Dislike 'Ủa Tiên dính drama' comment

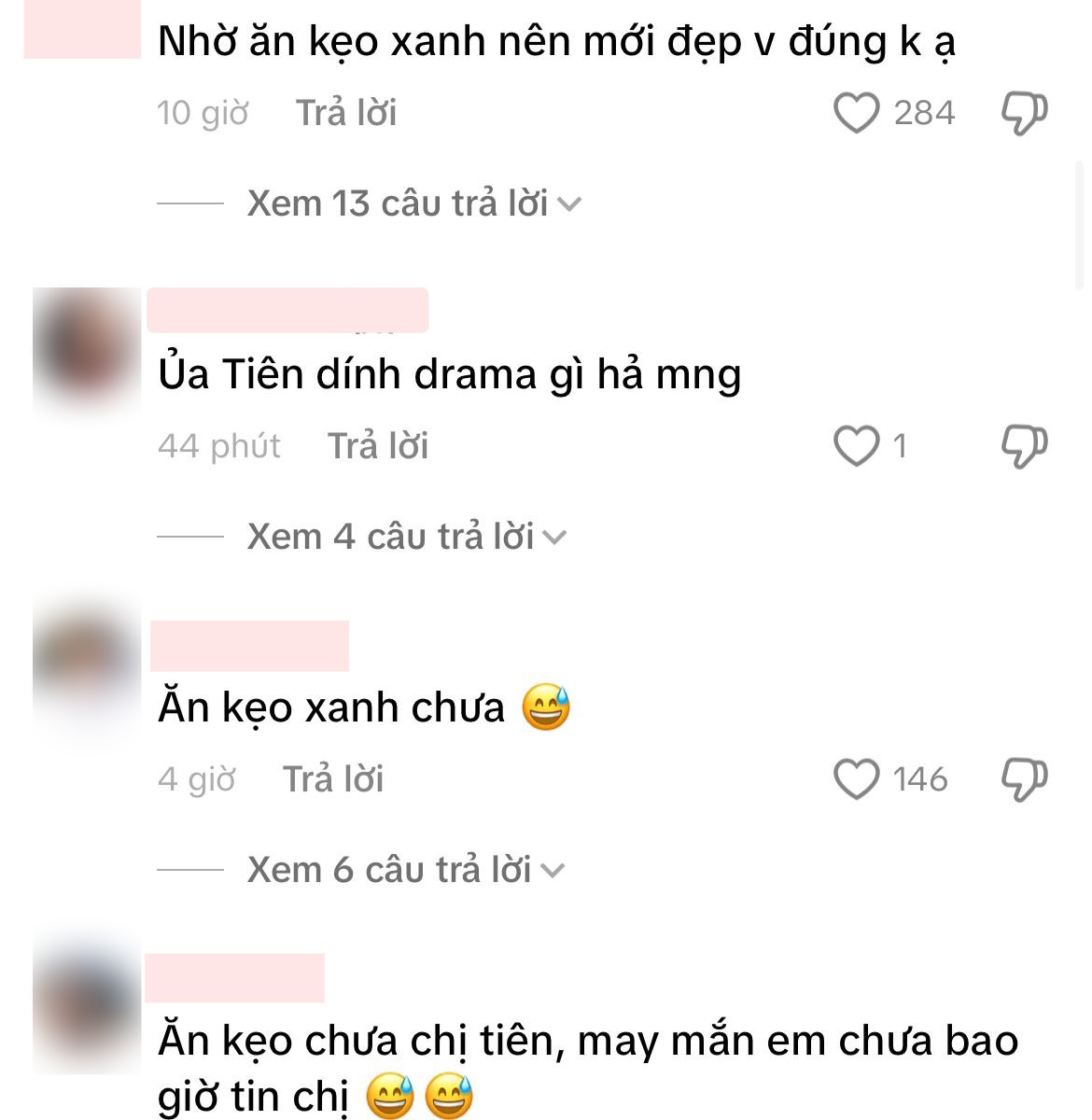pyautogui.click(x=1024, y=446)
